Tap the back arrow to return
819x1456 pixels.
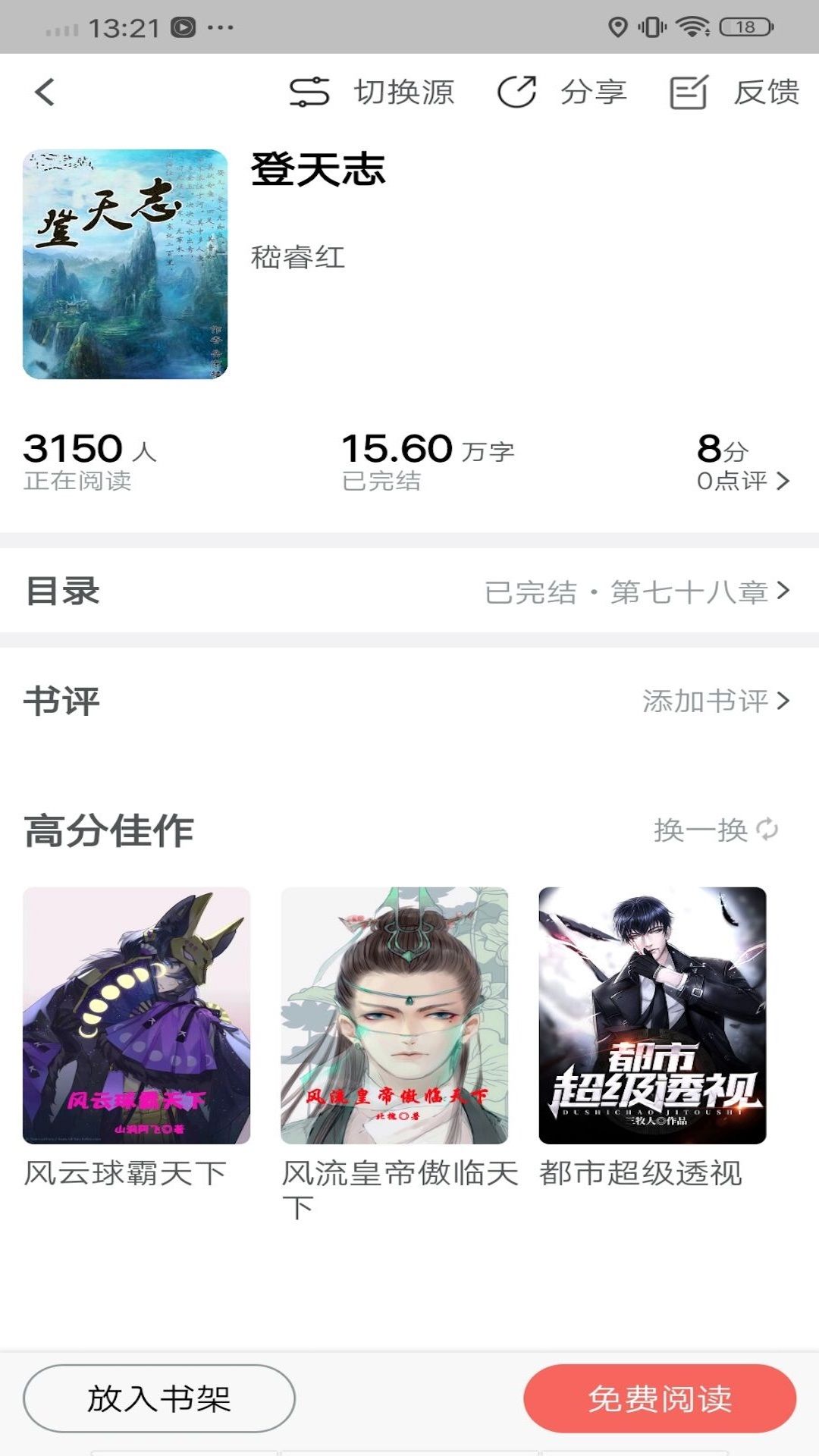pos(43,91)
